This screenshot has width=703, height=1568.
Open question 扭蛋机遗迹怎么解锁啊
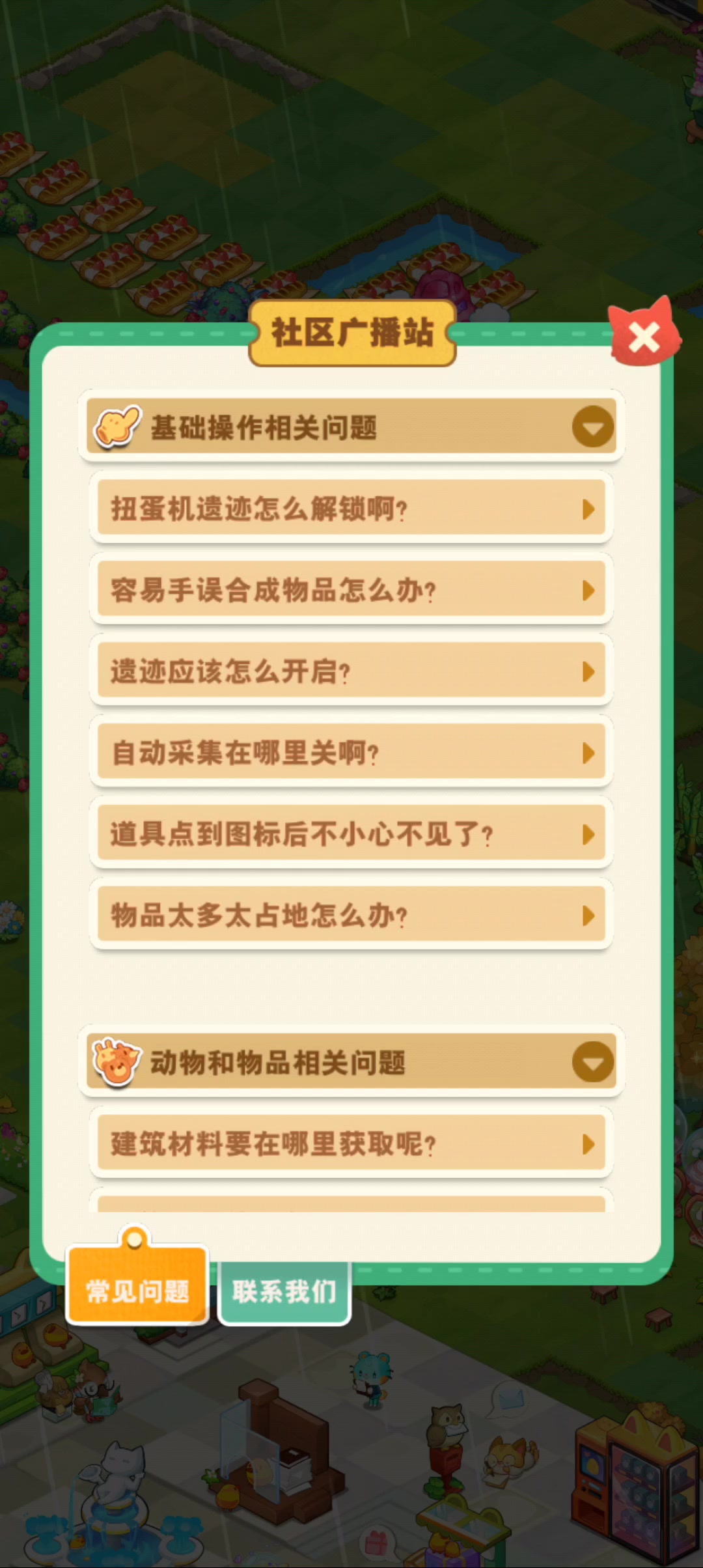pyautogui.click(x=351, y=508)
